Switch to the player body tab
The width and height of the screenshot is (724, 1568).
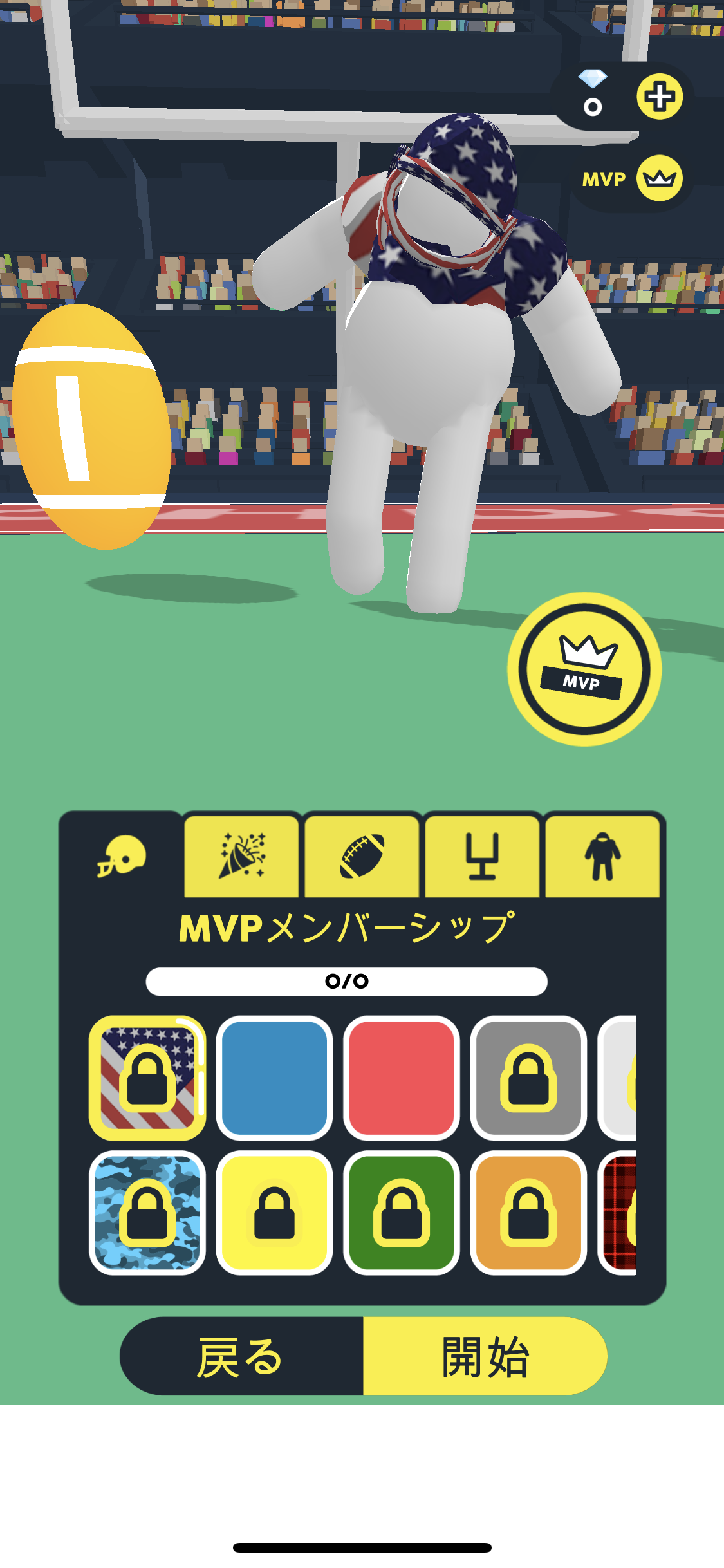pos(602,856)
